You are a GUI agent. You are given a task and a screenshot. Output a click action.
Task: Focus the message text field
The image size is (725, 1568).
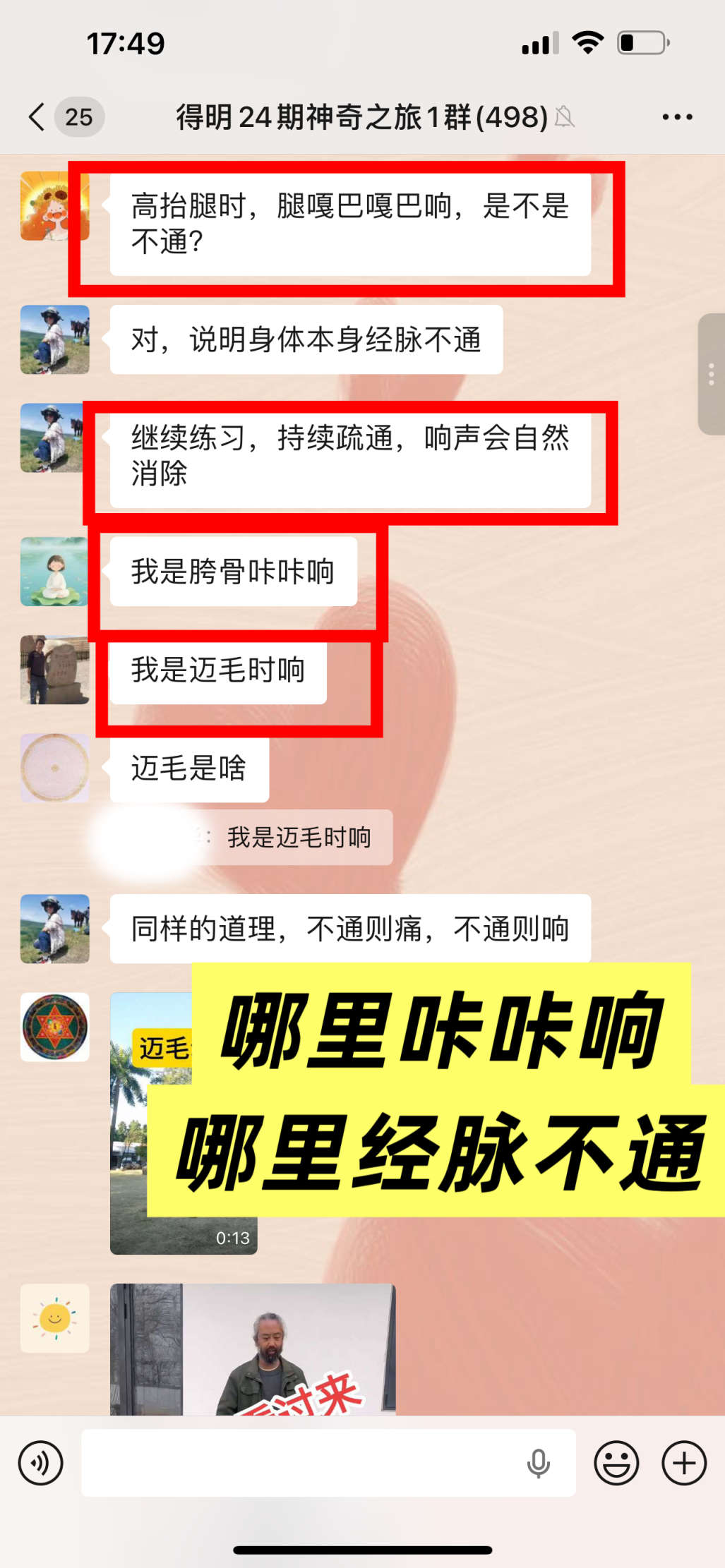coord(304,1463)
